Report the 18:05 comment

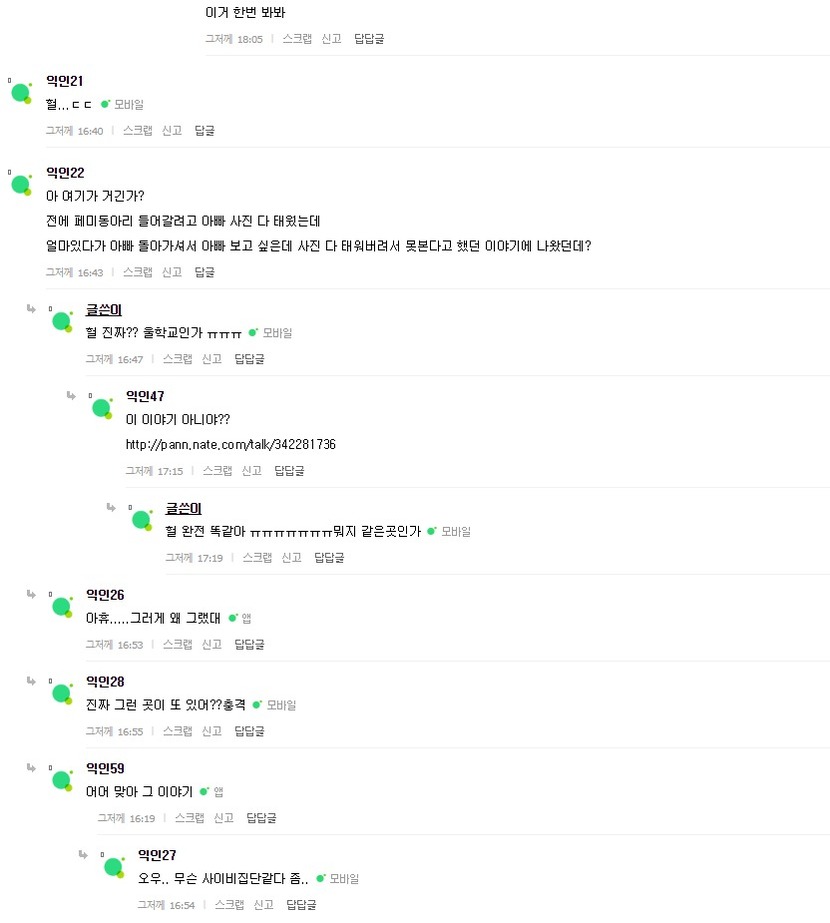pyautogui.click(x=331, y=39)
